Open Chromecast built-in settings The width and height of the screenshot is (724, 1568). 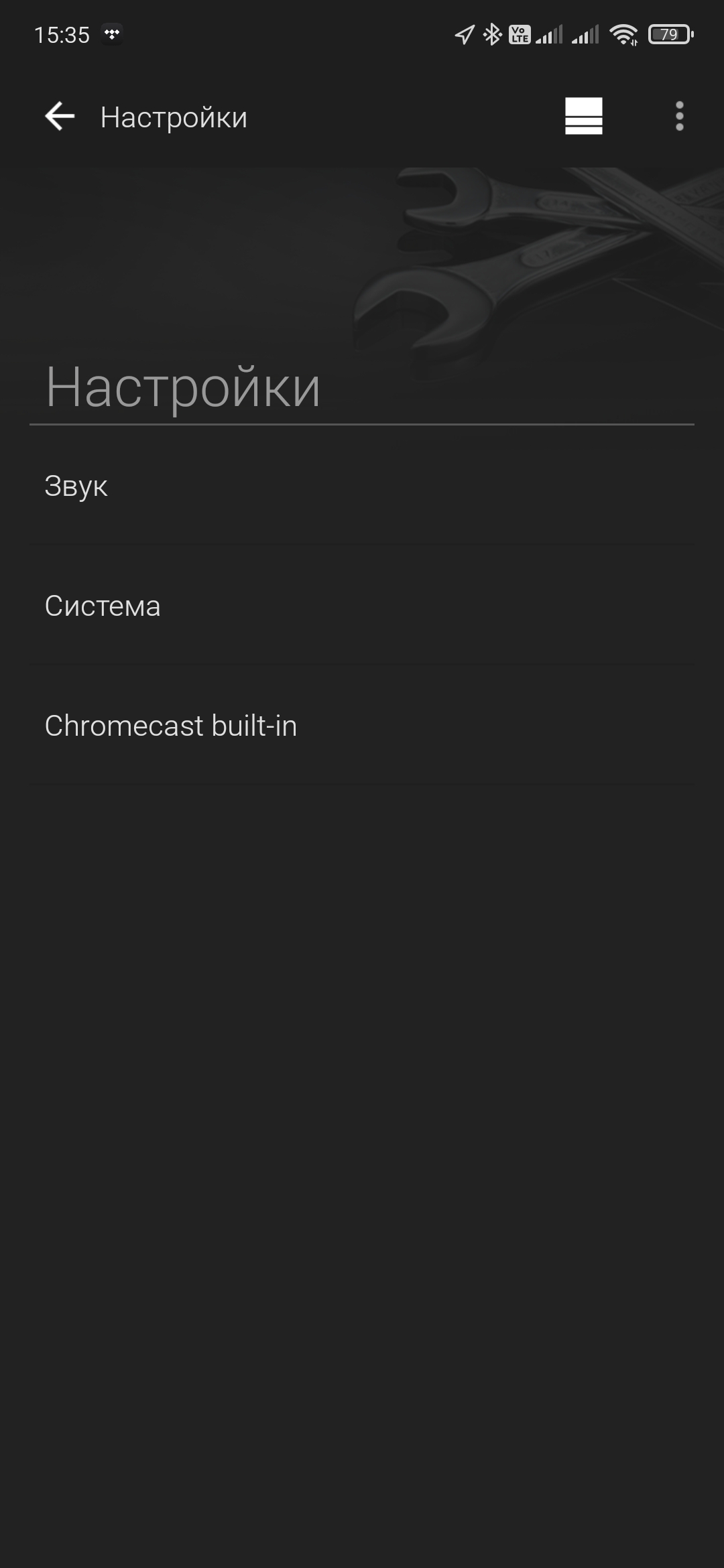(x=362, y=726)
